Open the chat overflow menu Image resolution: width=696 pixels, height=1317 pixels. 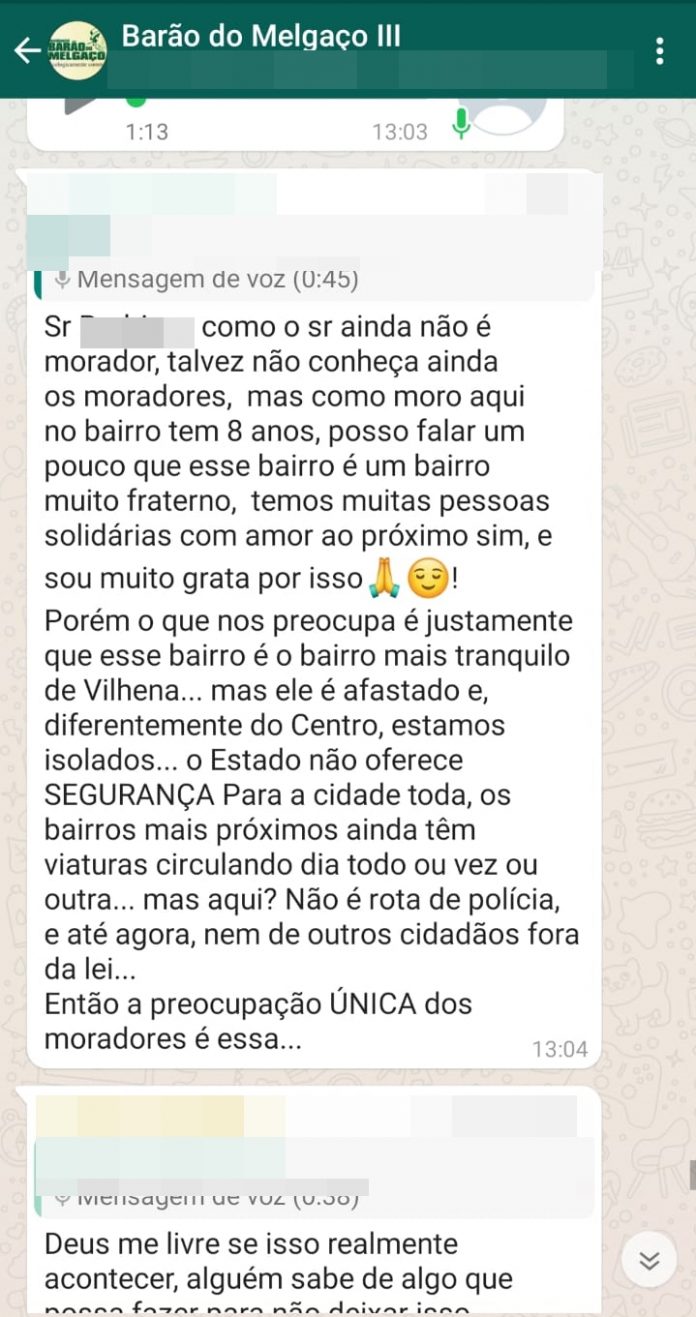coord(659,50)
